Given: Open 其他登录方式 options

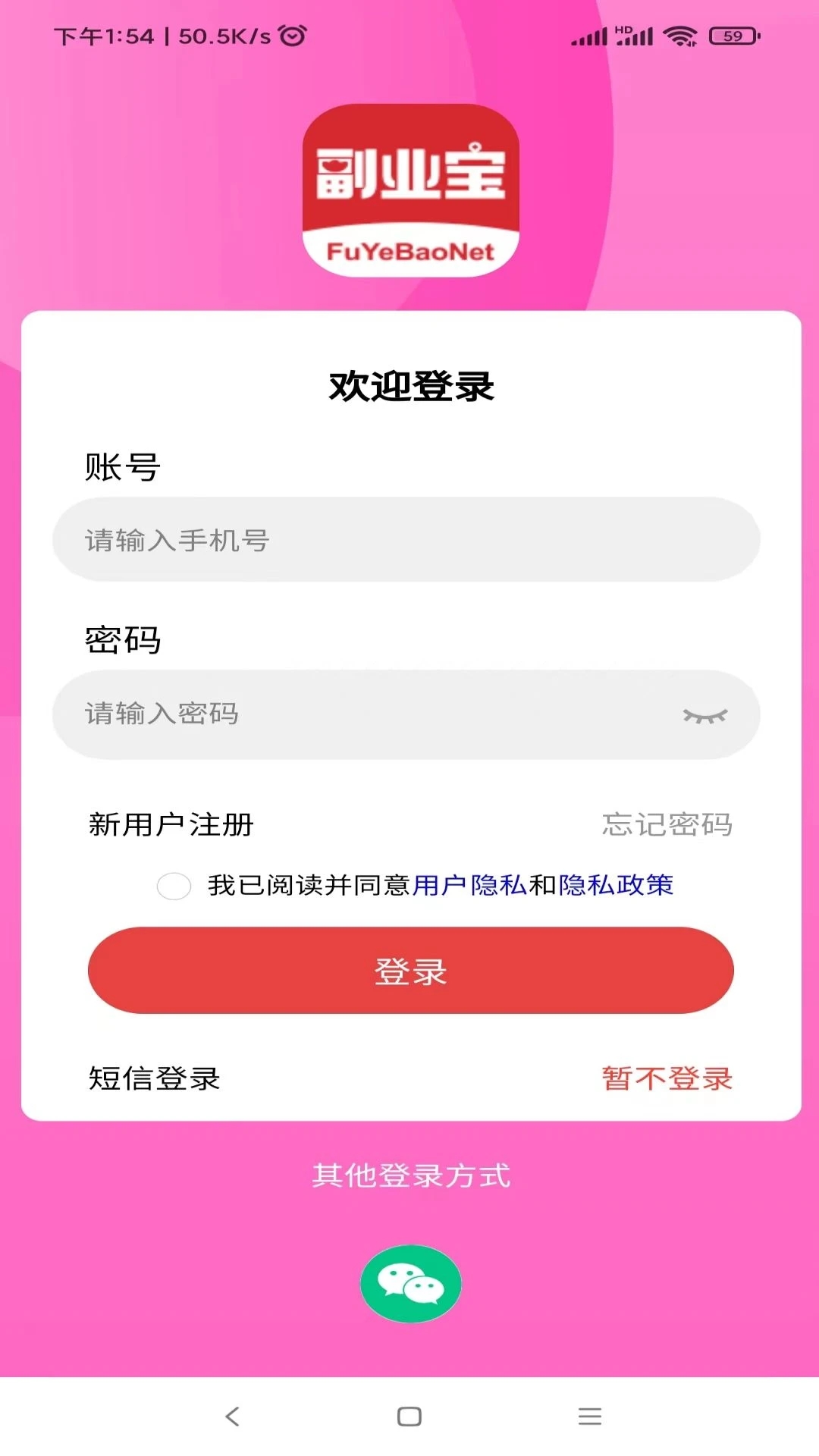Looking at the screenshot, I should (x=409, y=1176).
